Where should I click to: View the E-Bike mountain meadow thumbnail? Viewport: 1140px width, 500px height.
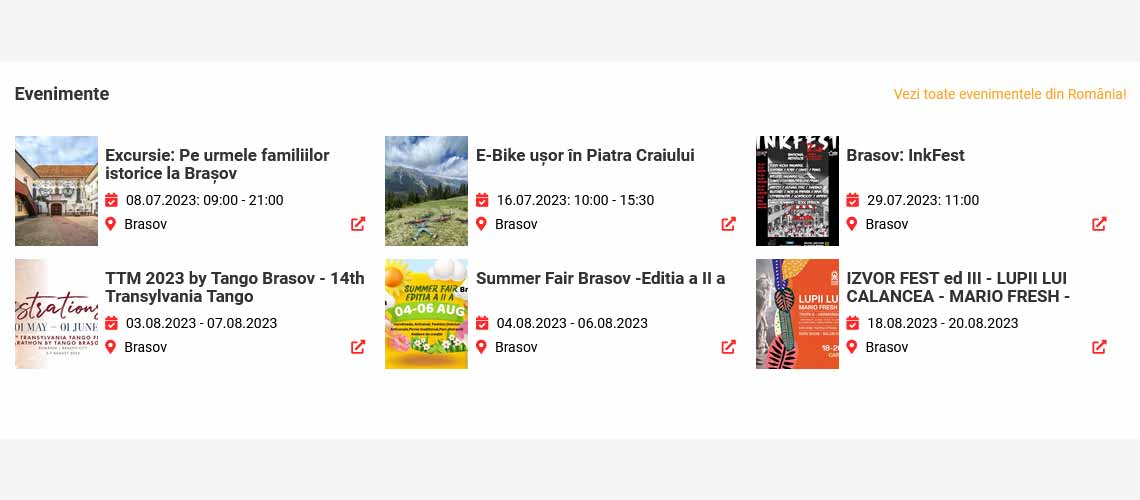426,191
